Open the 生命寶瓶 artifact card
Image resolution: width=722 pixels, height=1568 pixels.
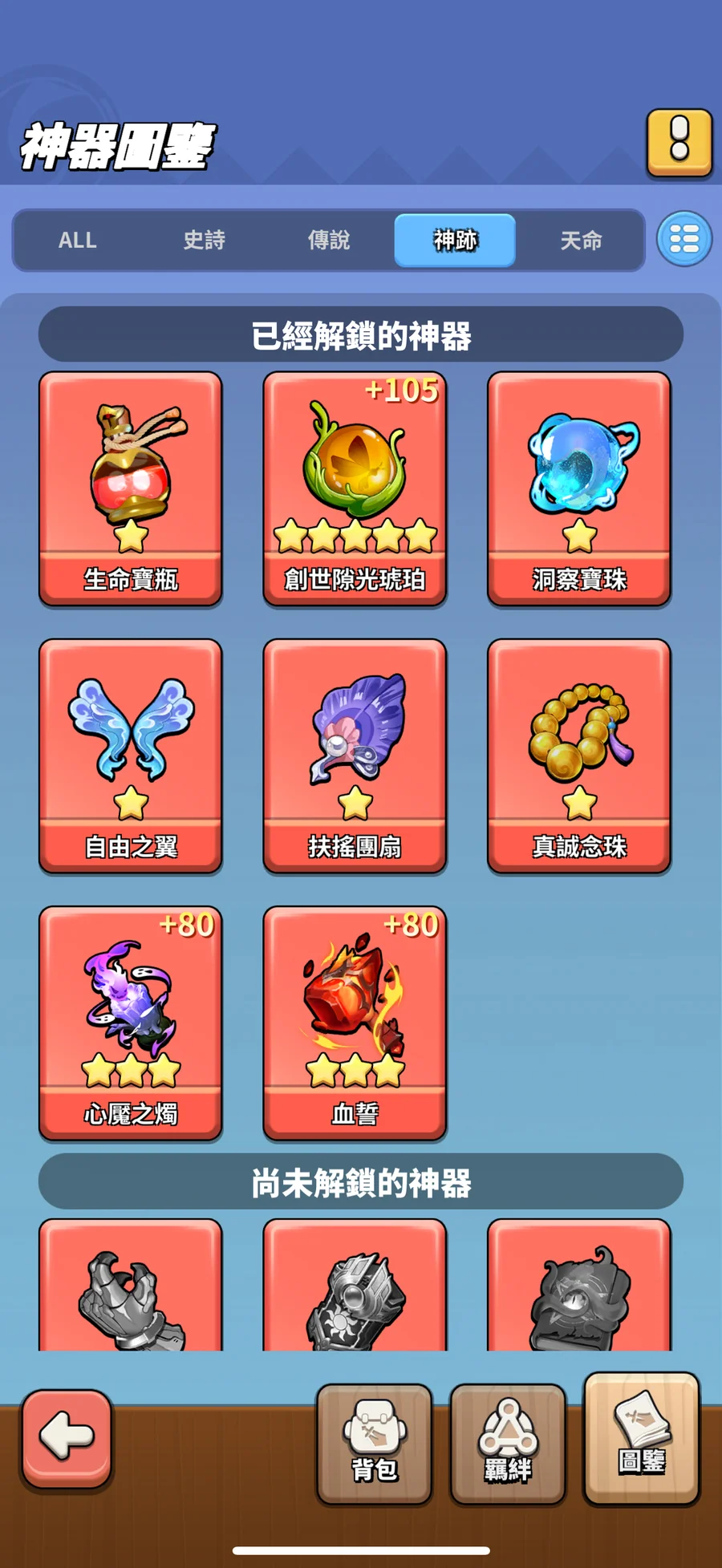click(131, 488)
